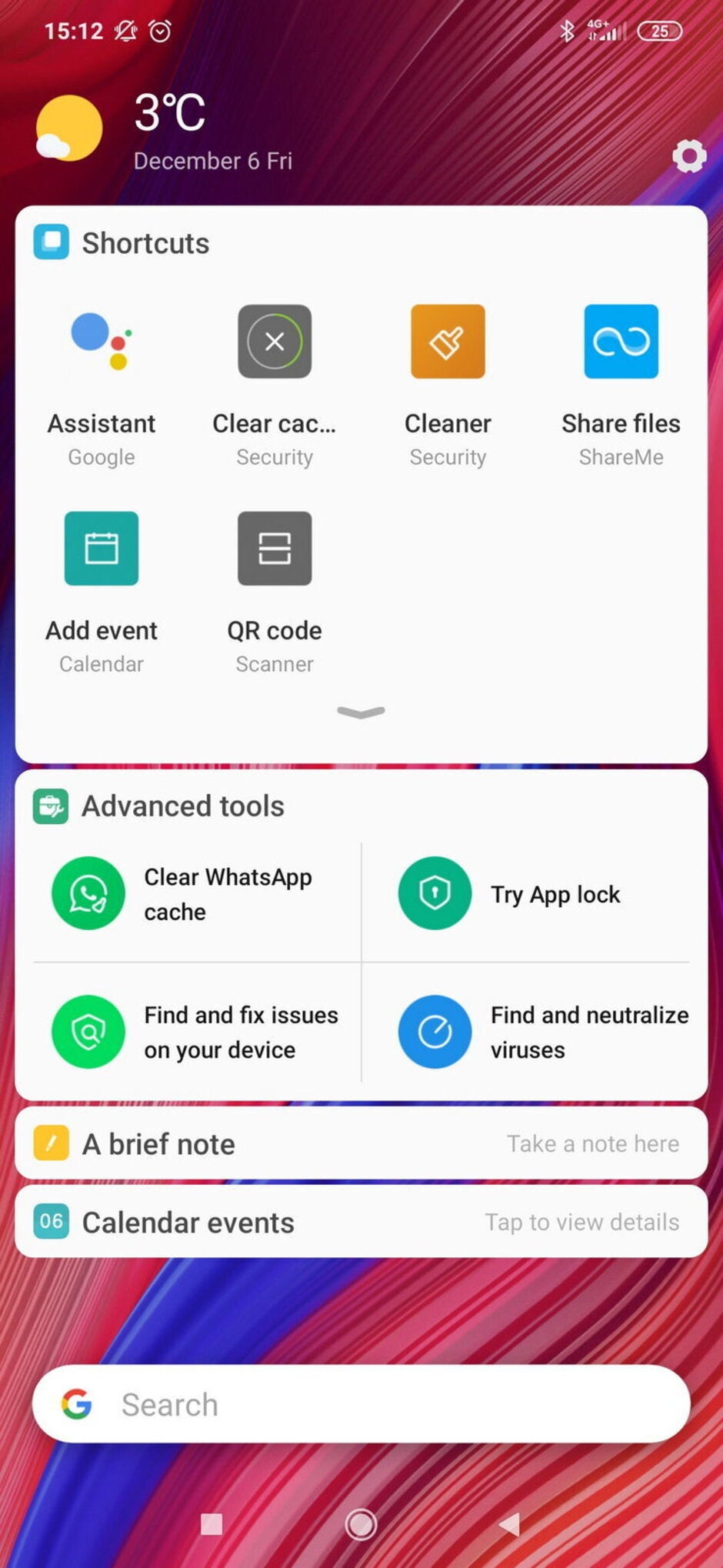The width and height of the screenshot is (723, 1568).
Task: Open Find and neutralize viruses tool
Action: [x=435, y=1032]
